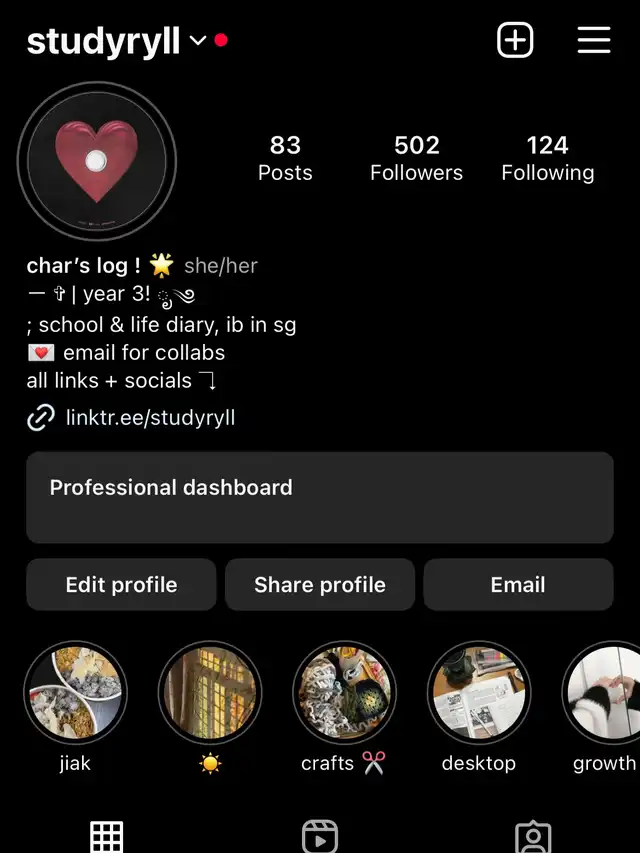Open the create new post plus icon
The height and width of the screenshot is (853, 640).
tap(515, 41)
